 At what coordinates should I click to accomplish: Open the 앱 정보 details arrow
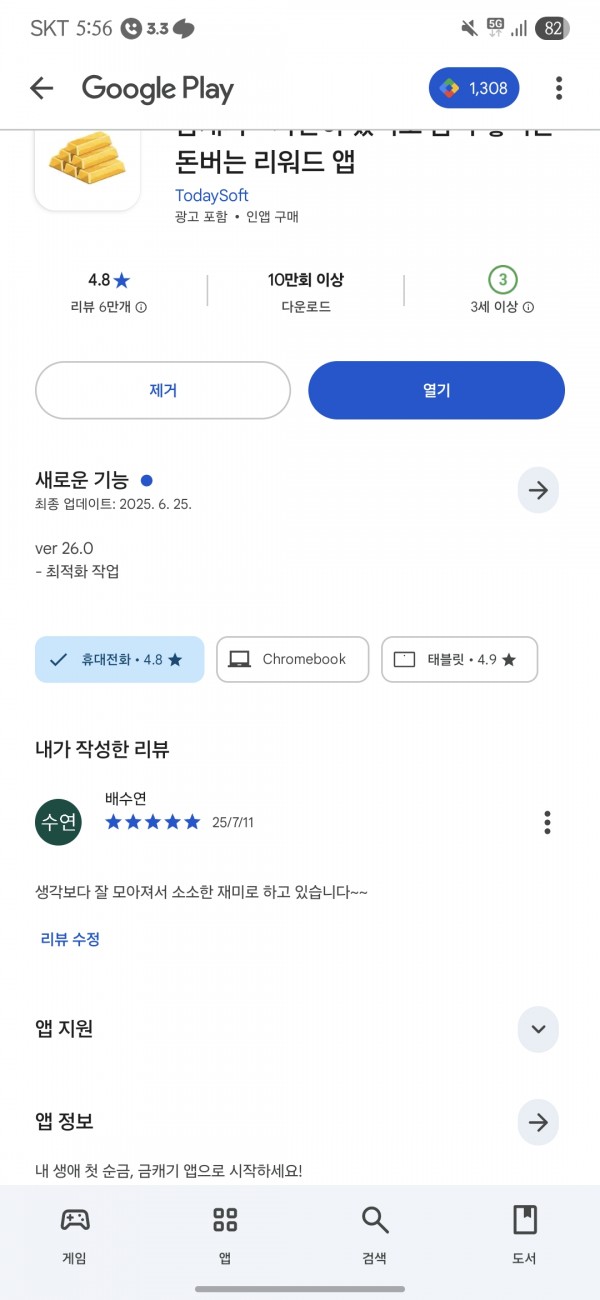pyautogui.click(x=538, y=1122)
